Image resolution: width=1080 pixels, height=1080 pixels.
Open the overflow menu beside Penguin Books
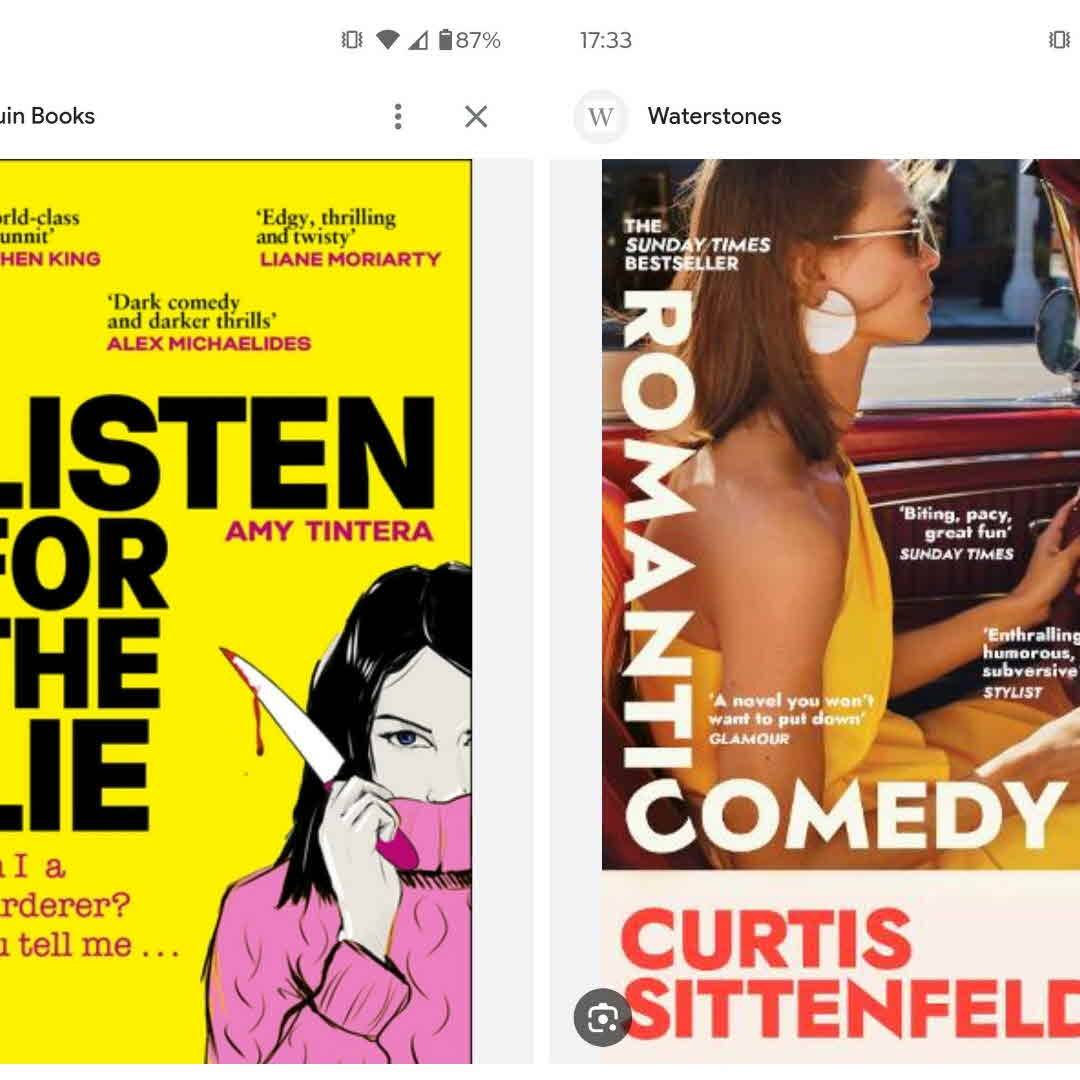[398, 117]
